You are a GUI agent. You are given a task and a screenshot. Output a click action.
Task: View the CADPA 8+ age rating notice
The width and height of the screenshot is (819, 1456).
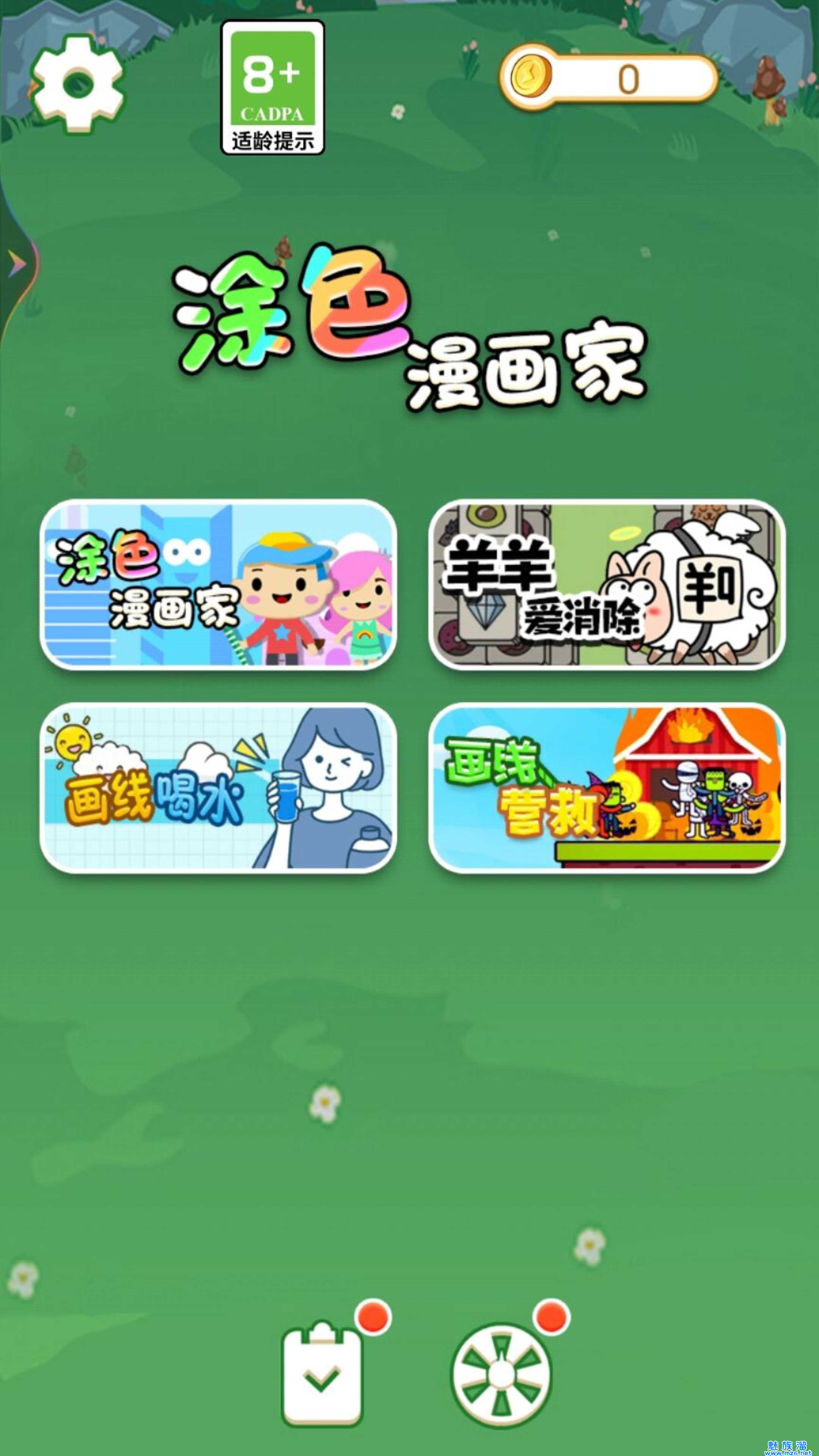[273, 88]
